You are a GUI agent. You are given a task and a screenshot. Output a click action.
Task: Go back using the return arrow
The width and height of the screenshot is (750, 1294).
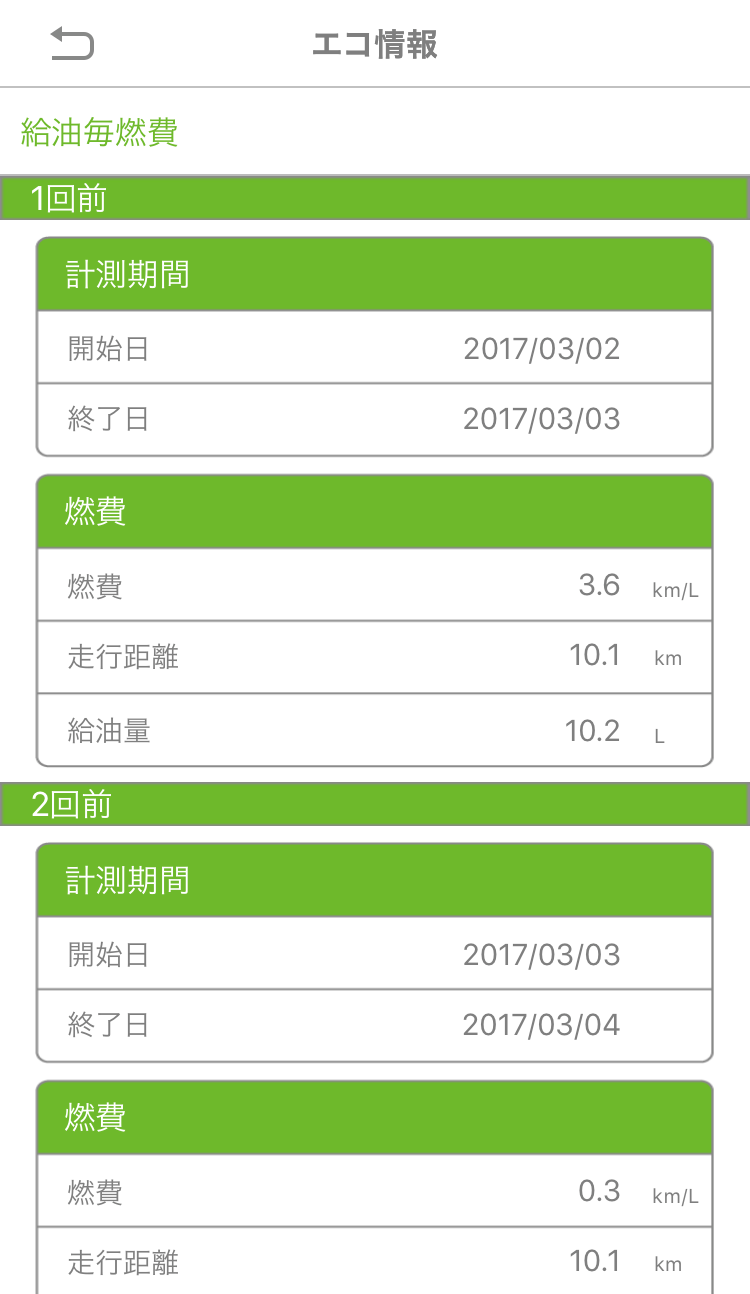point(72,44)
